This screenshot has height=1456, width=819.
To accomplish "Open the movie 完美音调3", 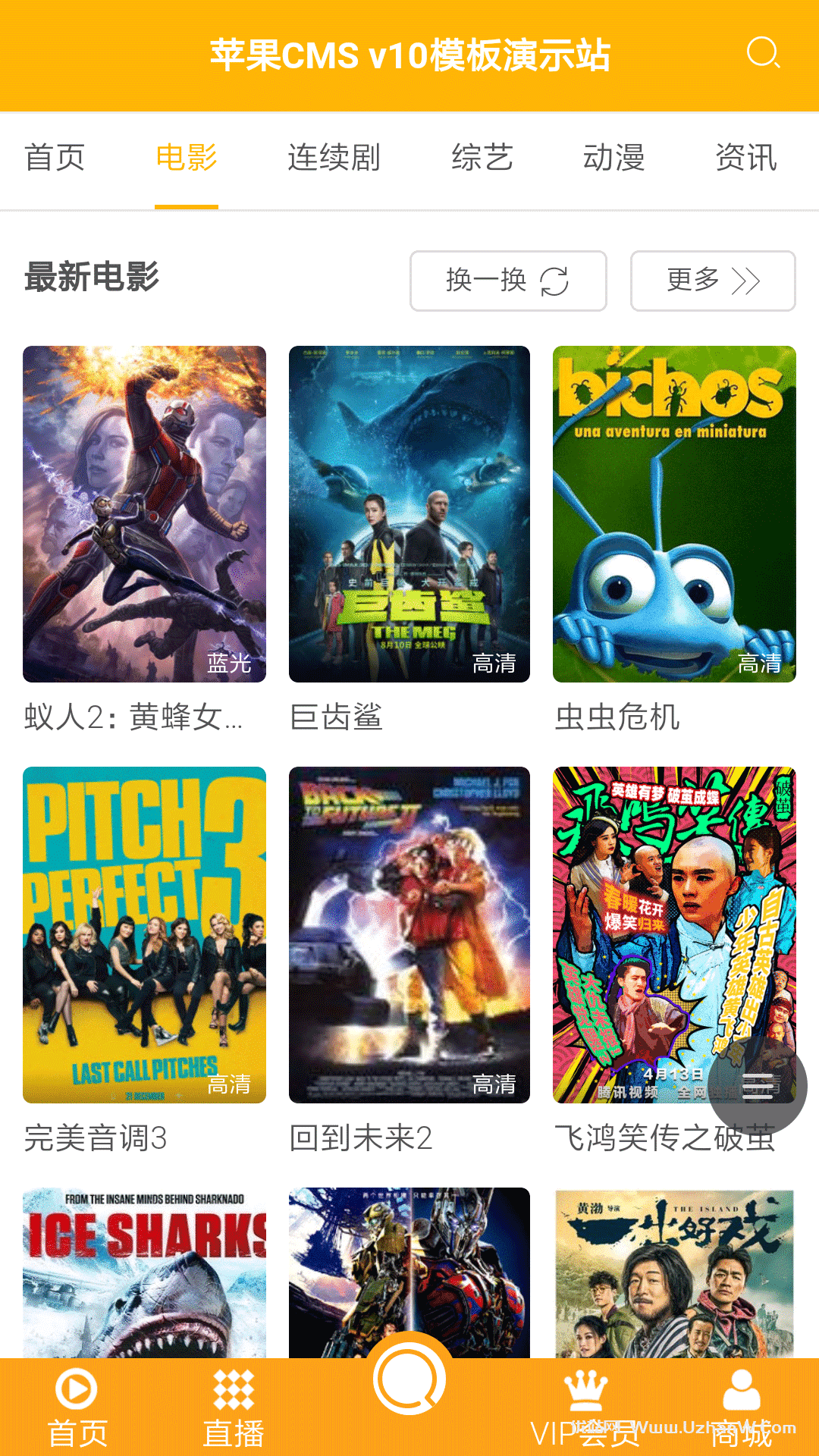I will [x=144, y=934].
